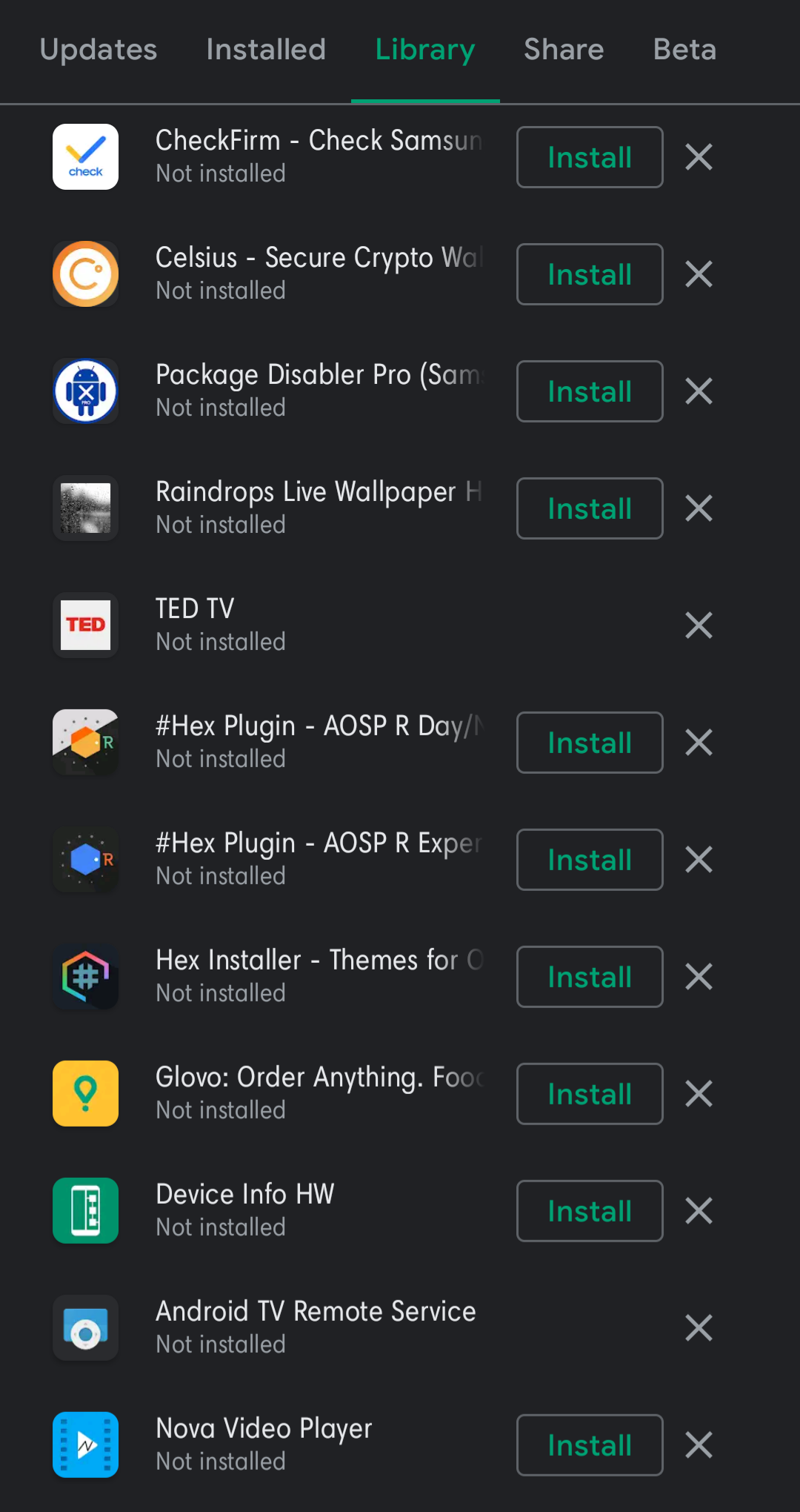The height and width of the screenshot is (1512, 800).
Task: Install Celsius Secure Crypto Wallet
Action: tap(589, 274)
